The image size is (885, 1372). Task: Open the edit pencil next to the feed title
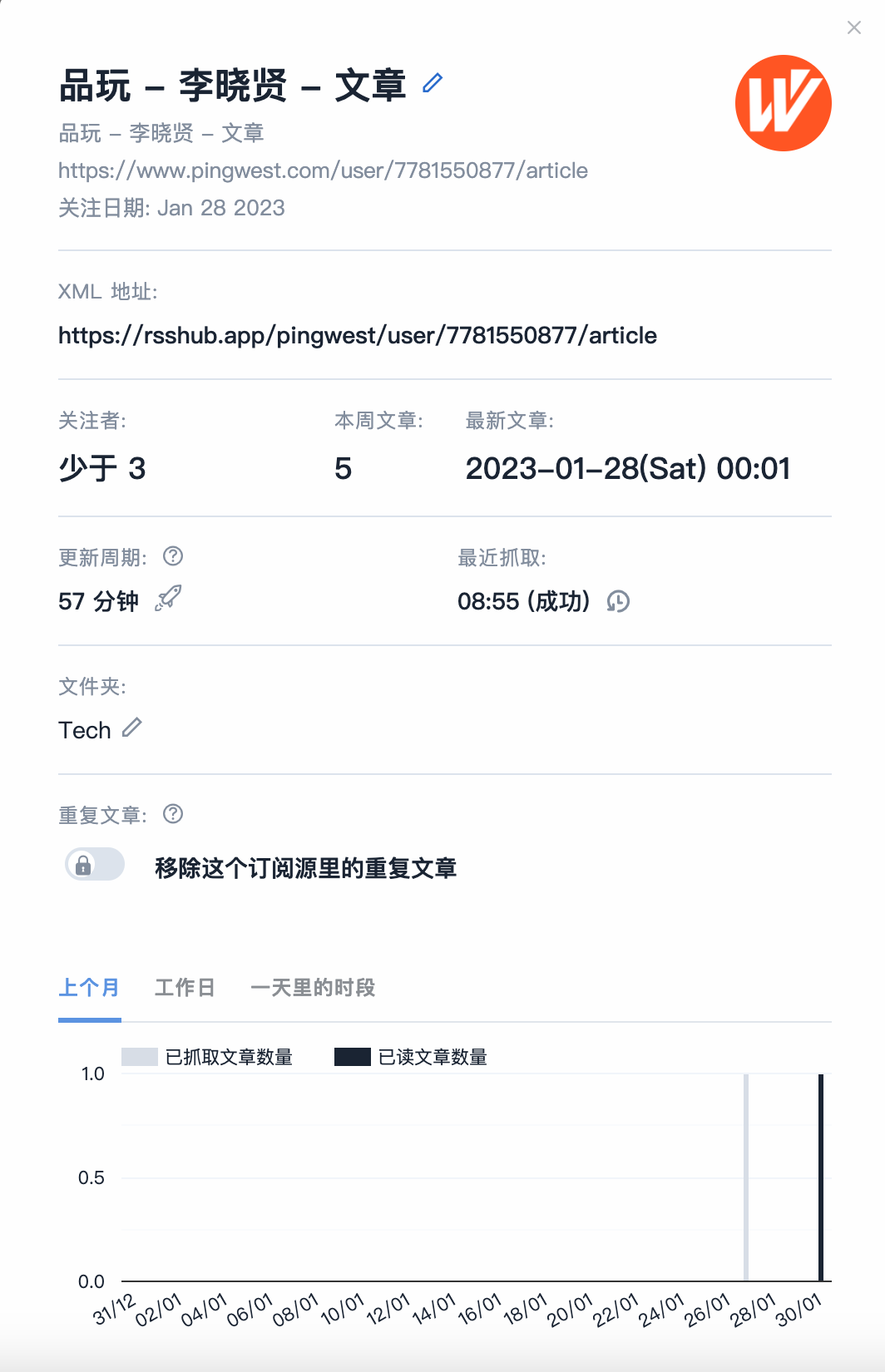click(x=432, y=83)
